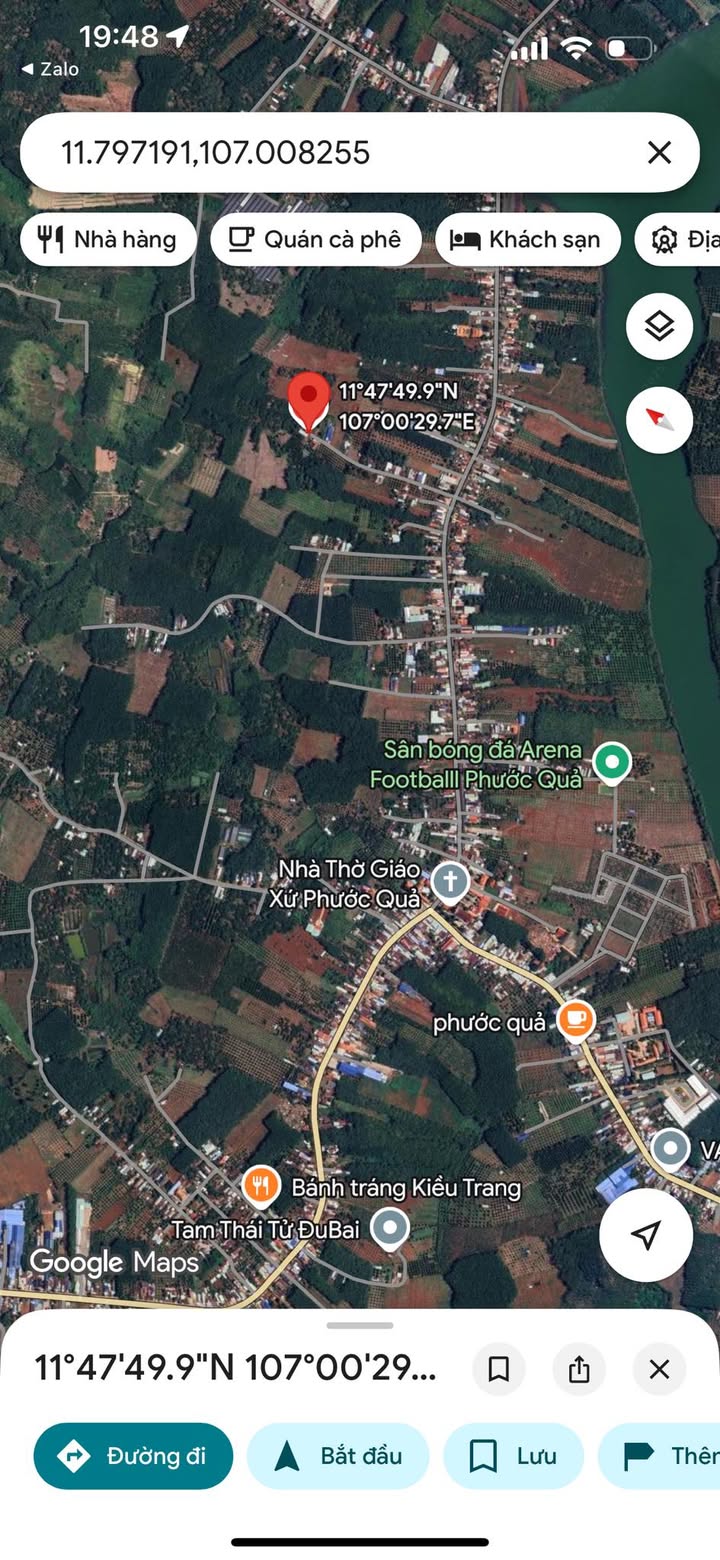
Task: Open Nhà Thờ Giáo Xứ Phước Quả marker
Action: 450,882
